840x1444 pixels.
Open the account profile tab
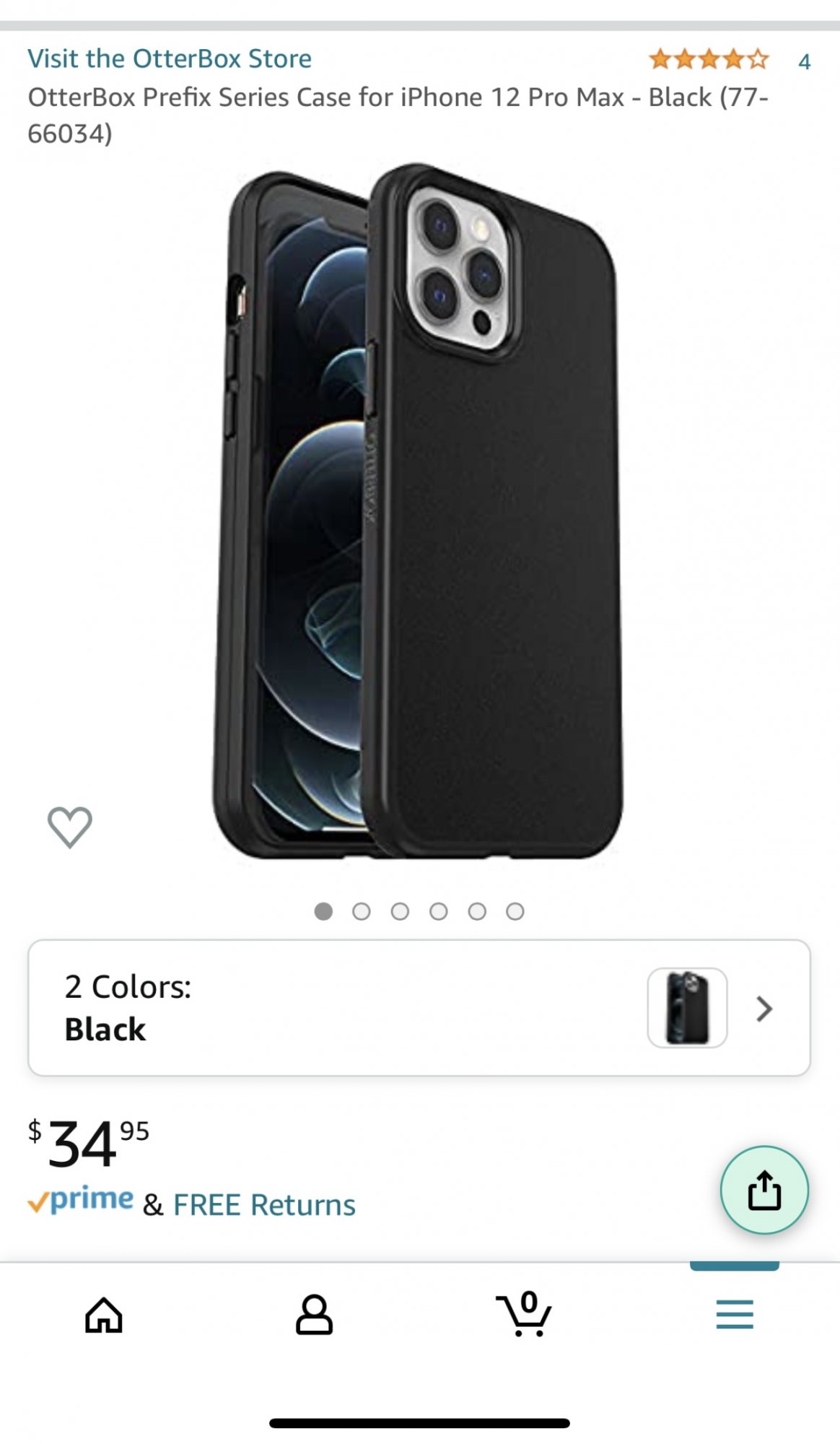tap(314, 1314)
